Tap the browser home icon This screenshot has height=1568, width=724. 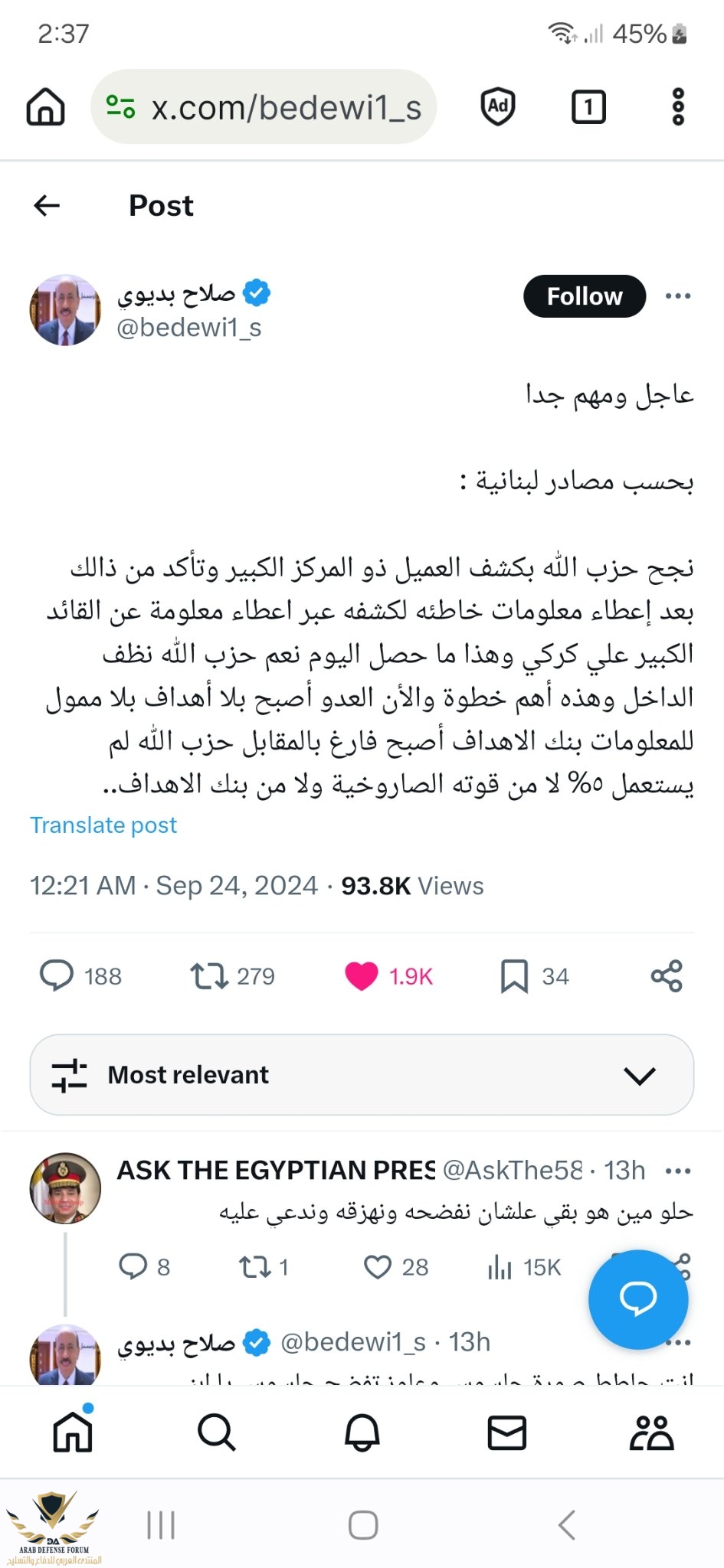[46, 106]
